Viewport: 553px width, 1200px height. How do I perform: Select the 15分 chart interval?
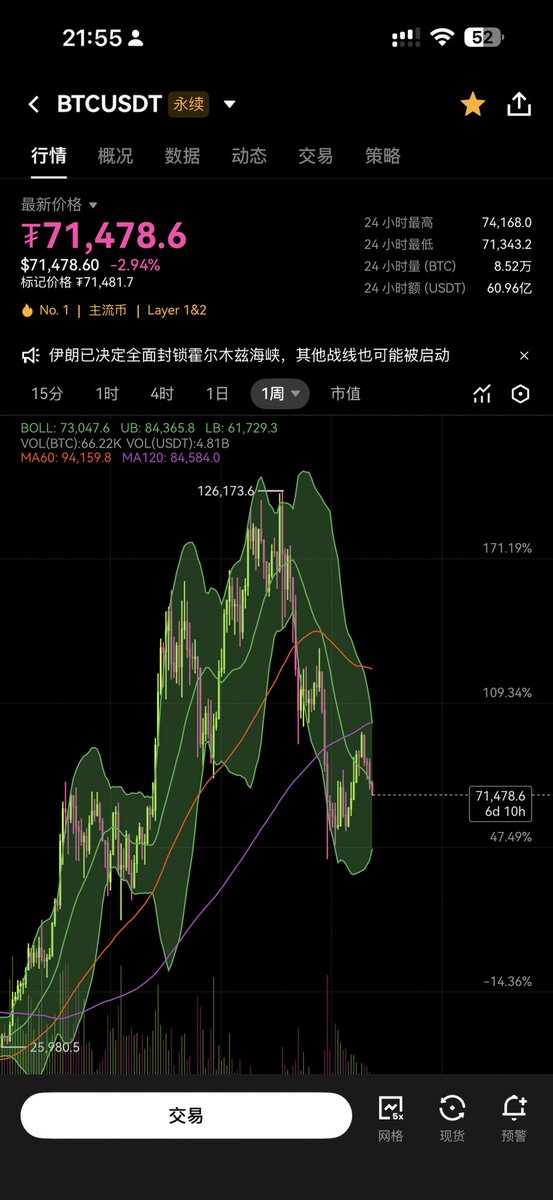[x=47, y=394]
